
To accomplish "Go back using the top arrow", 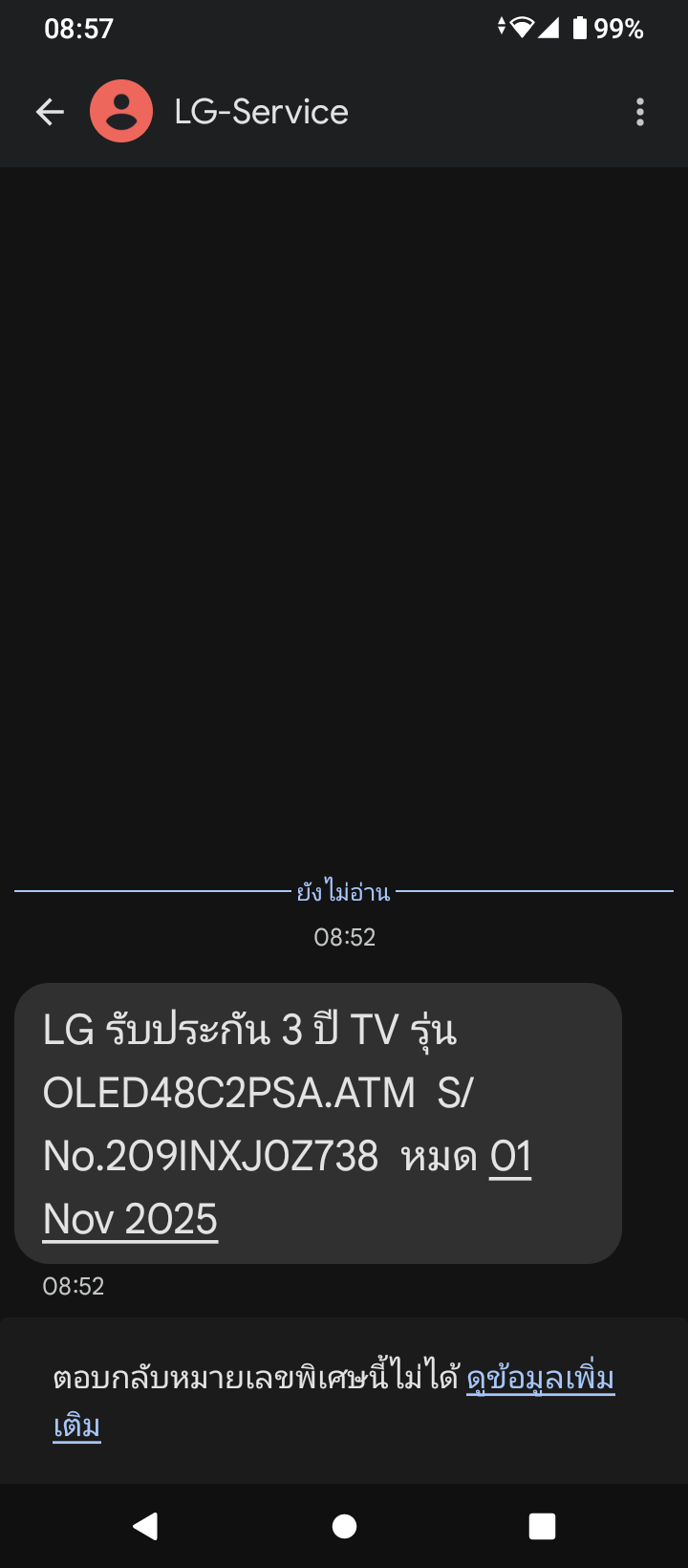I will (x=50, y=112).
